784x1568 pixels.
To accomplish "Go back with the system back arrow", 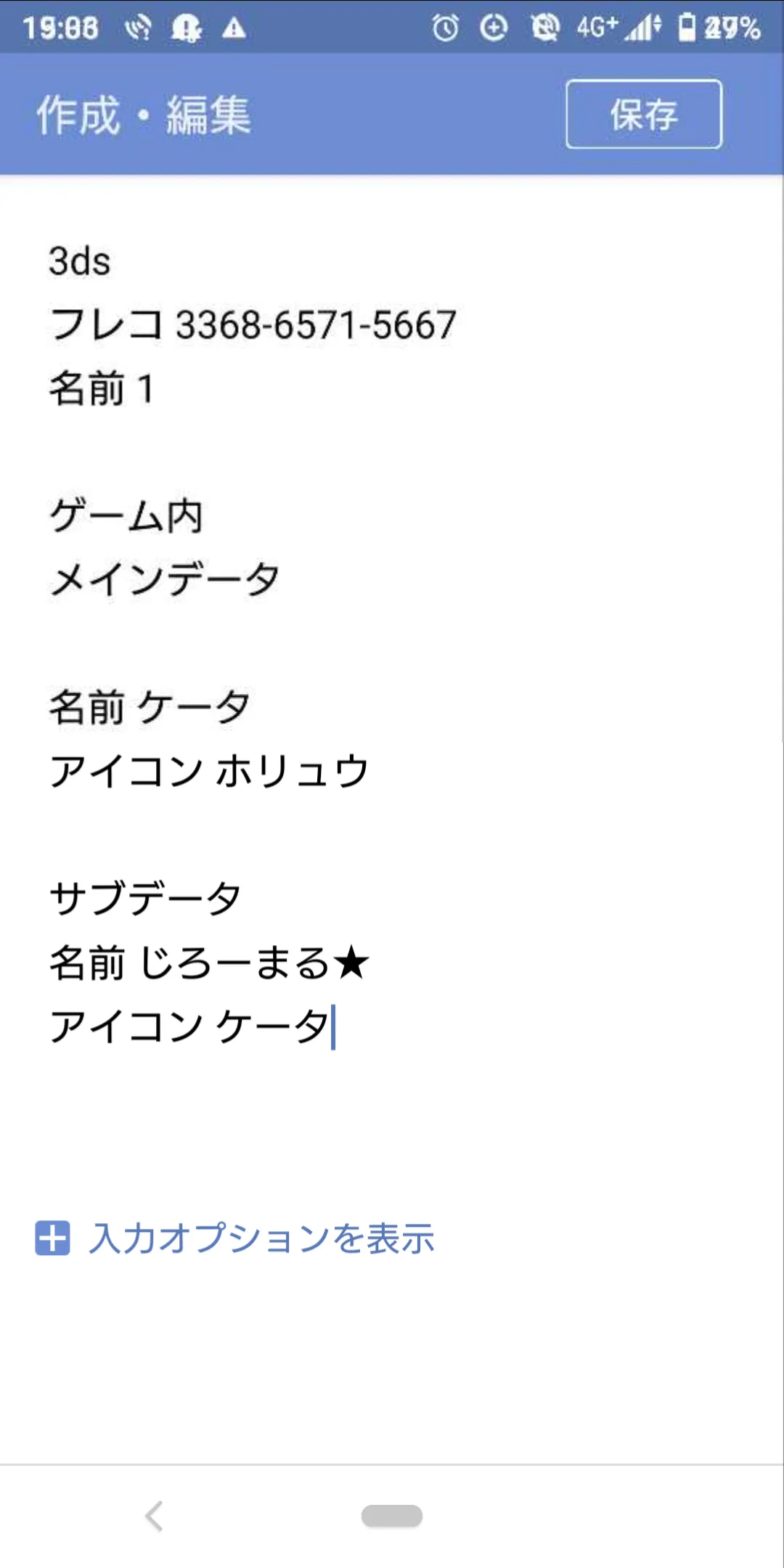I will pos(154,1516).
